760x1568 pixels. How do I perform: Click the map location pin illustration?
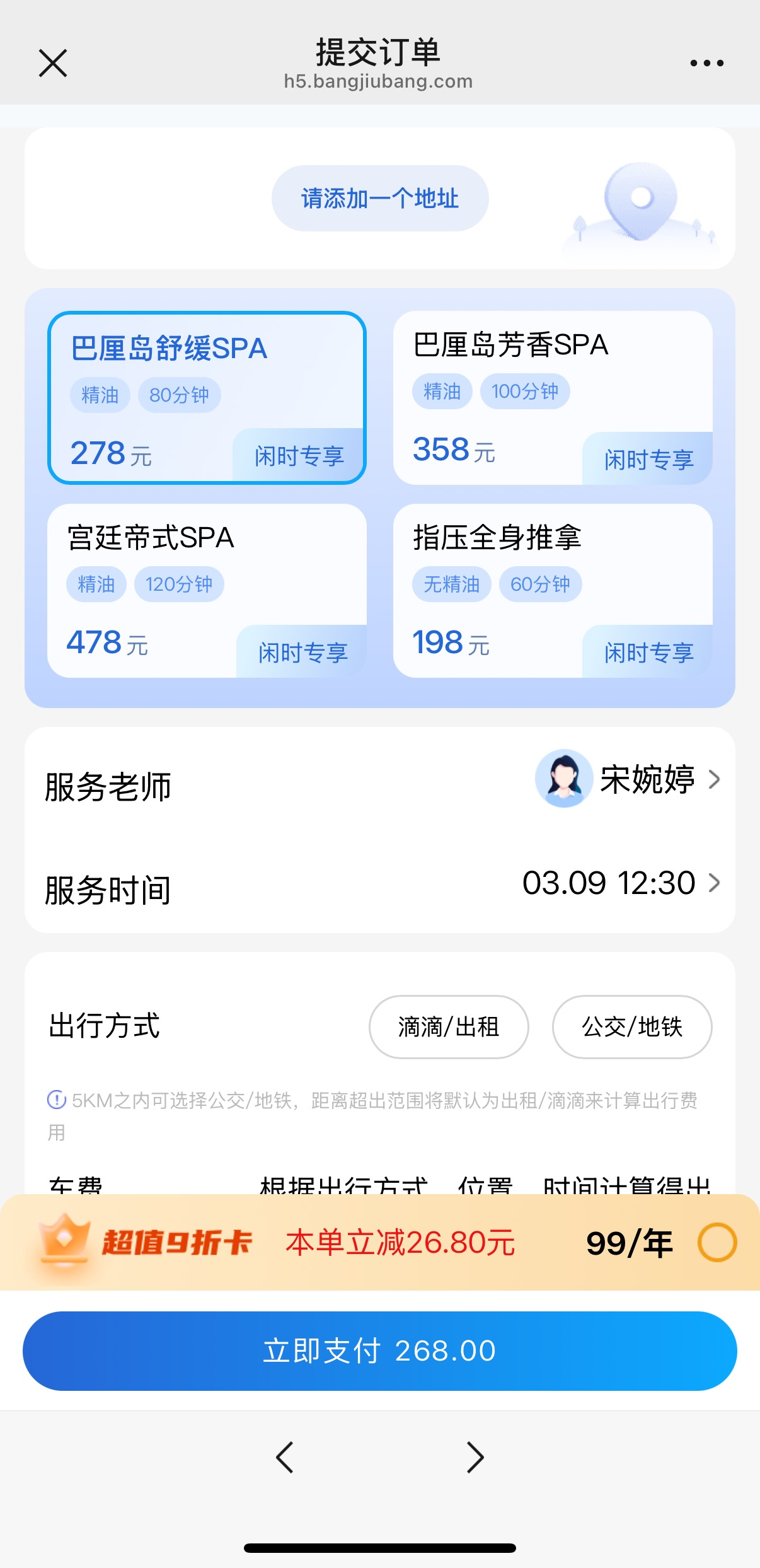642,202
